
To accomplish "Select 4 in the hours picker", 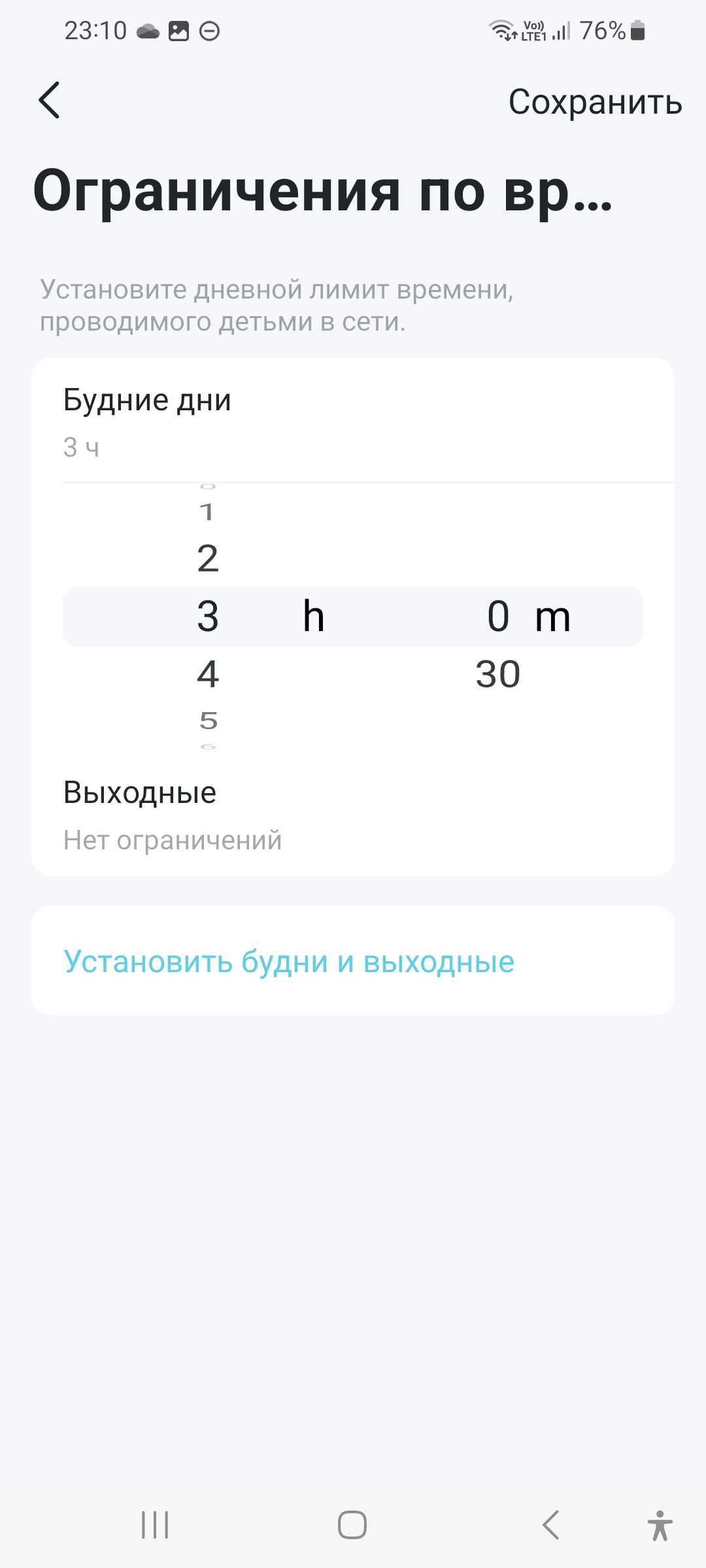I will (x=208, y=674).
